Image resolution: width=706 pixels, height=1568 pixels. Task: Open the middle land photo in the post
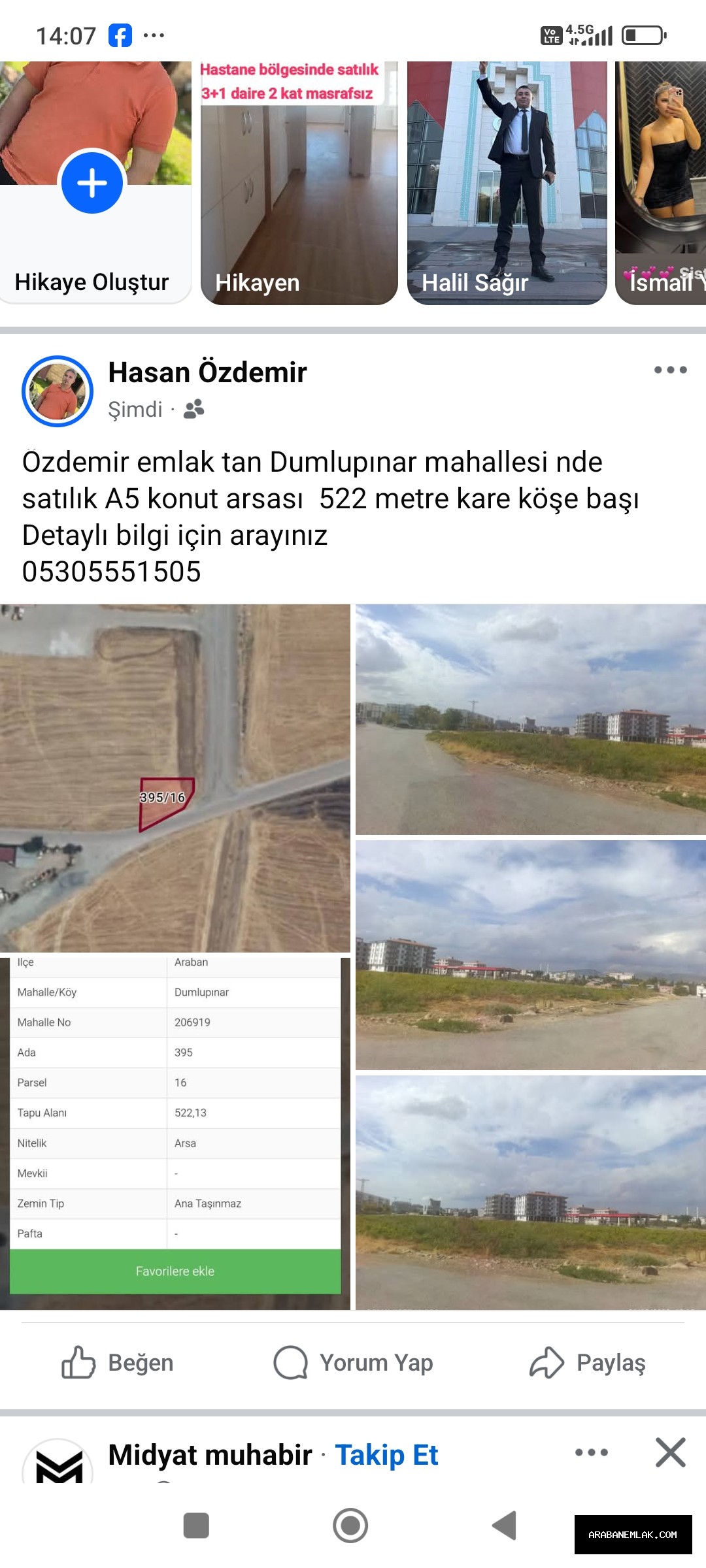[x=530, y=955]
